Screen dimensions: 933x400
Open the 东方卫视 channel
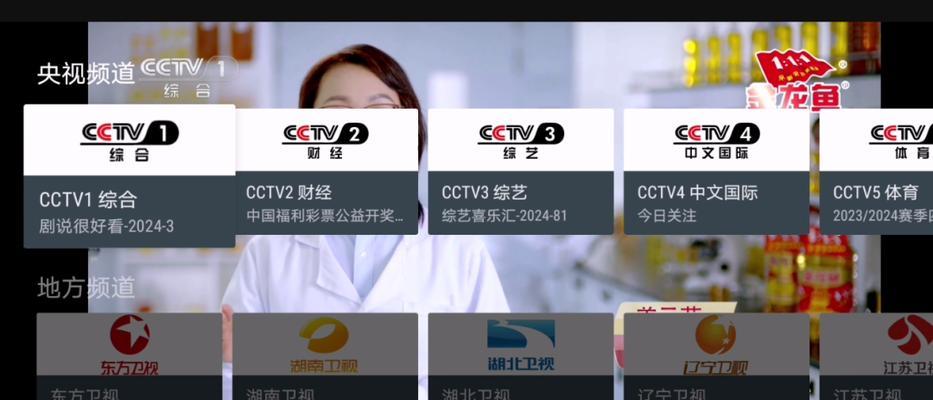(129, 356)
